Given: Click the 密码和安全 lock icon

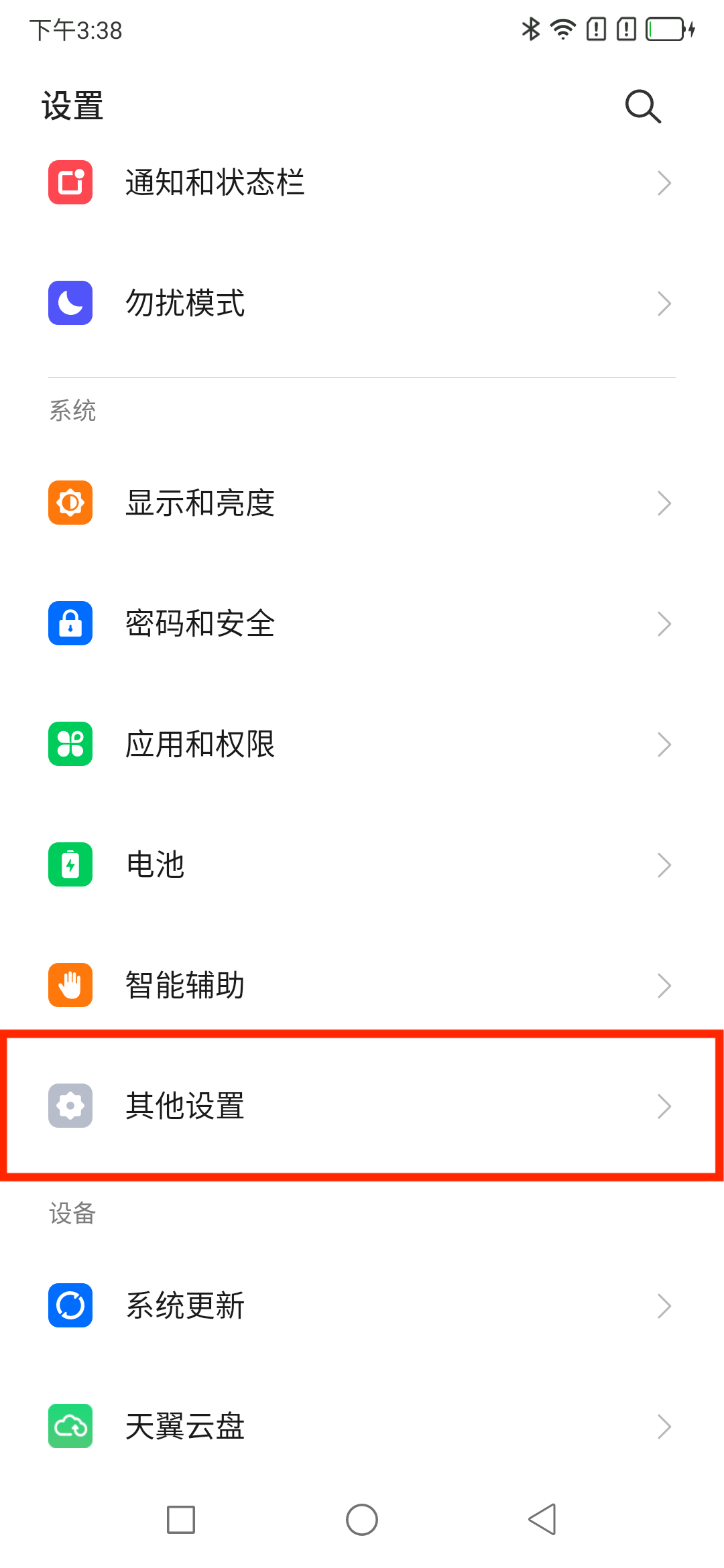Looking at the screenshot, I should 70,623.
